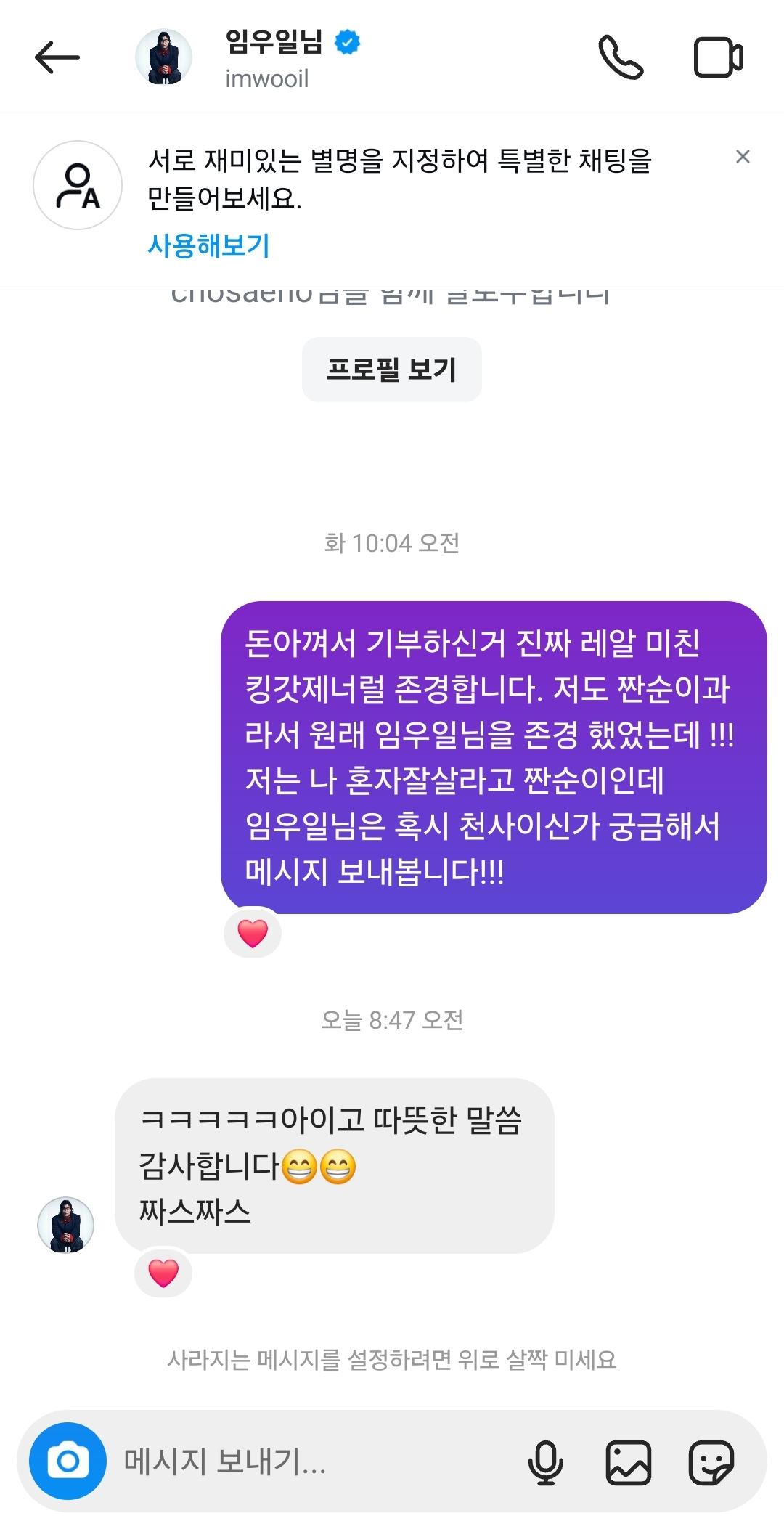Record a voice message with the microphone
The height and width of the screenshot is (1529, 784).
coord(546,1461)
